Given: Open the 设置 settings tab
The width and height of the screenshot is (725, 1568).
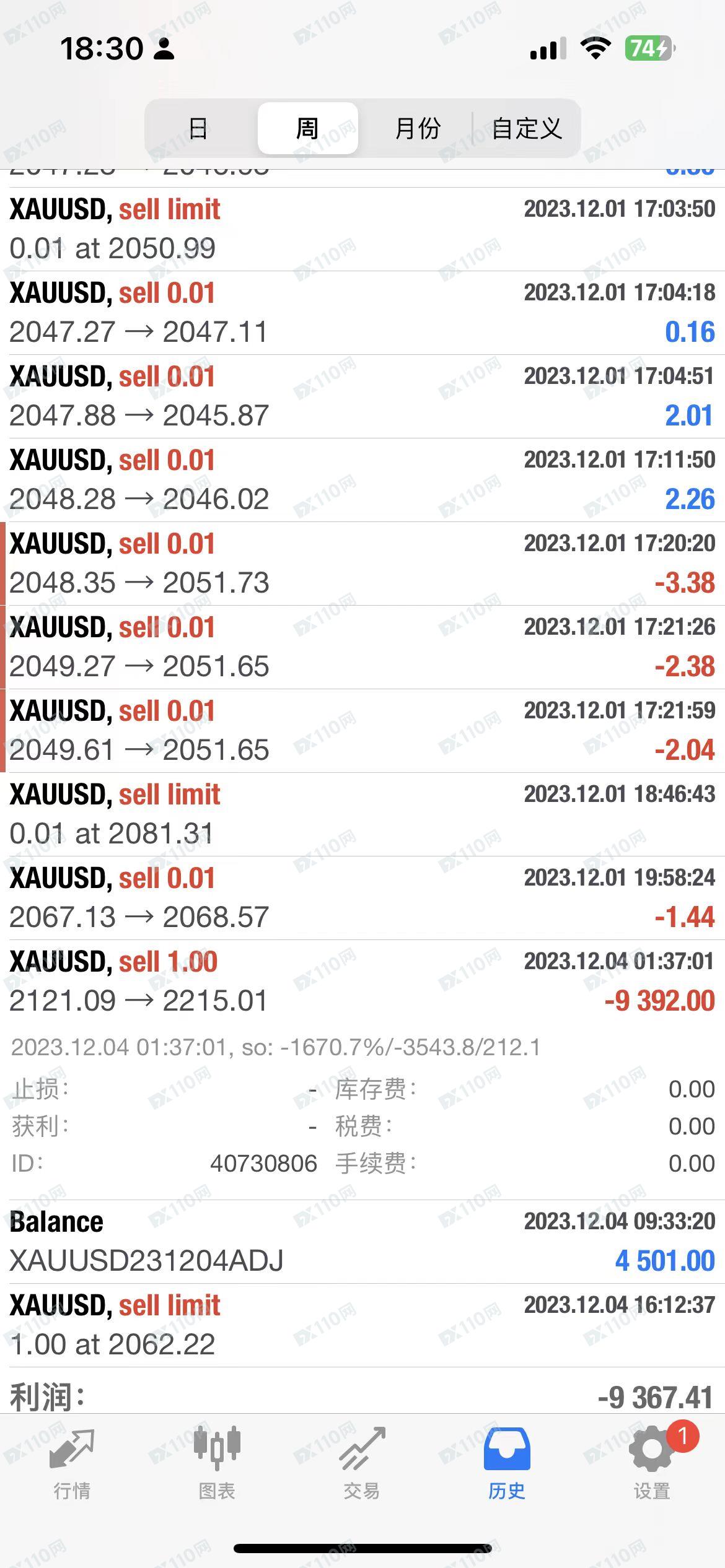Looking at the screenshot, I should coord(652,1463).
